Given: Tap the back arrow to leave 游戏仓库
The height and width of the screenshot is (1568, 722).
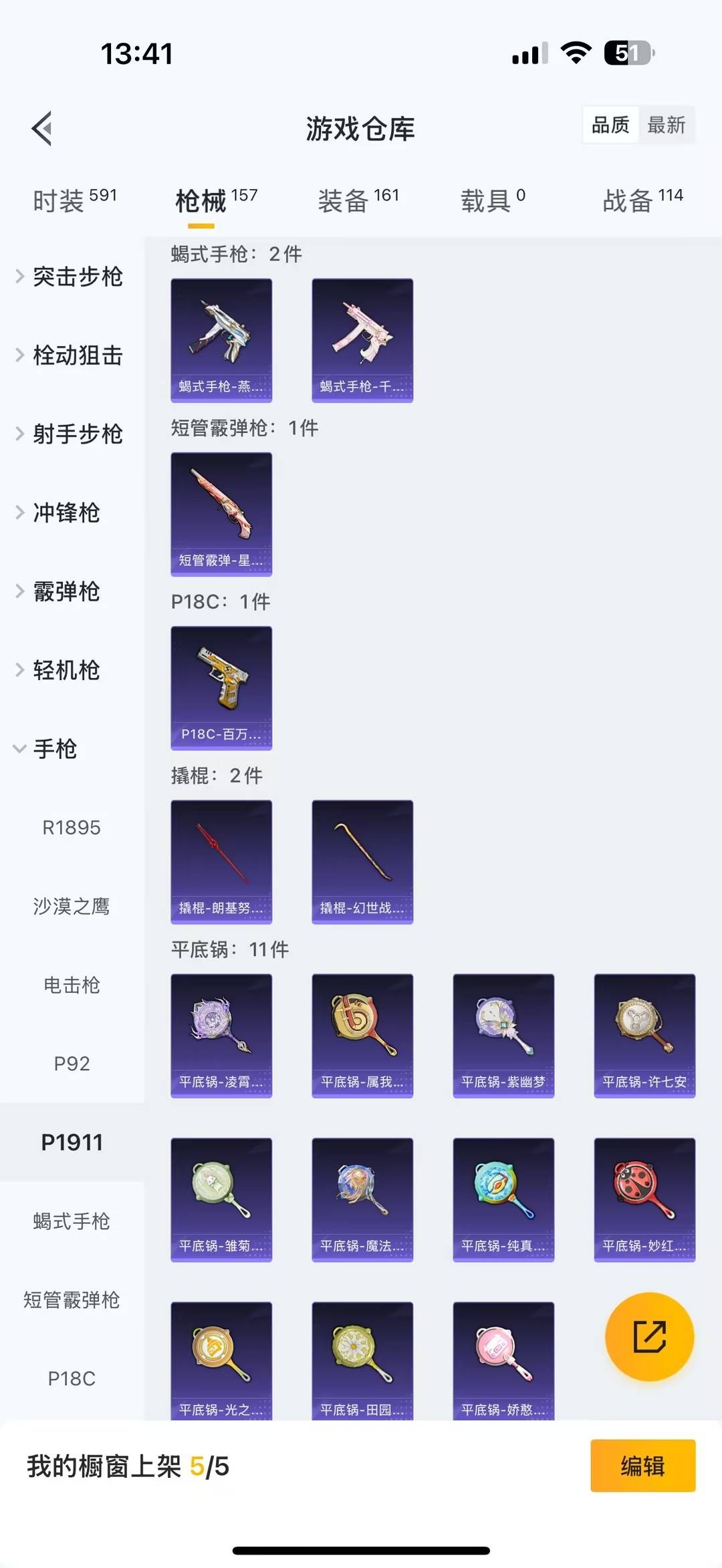Looking at the screenshot, I should pos(43,129).
